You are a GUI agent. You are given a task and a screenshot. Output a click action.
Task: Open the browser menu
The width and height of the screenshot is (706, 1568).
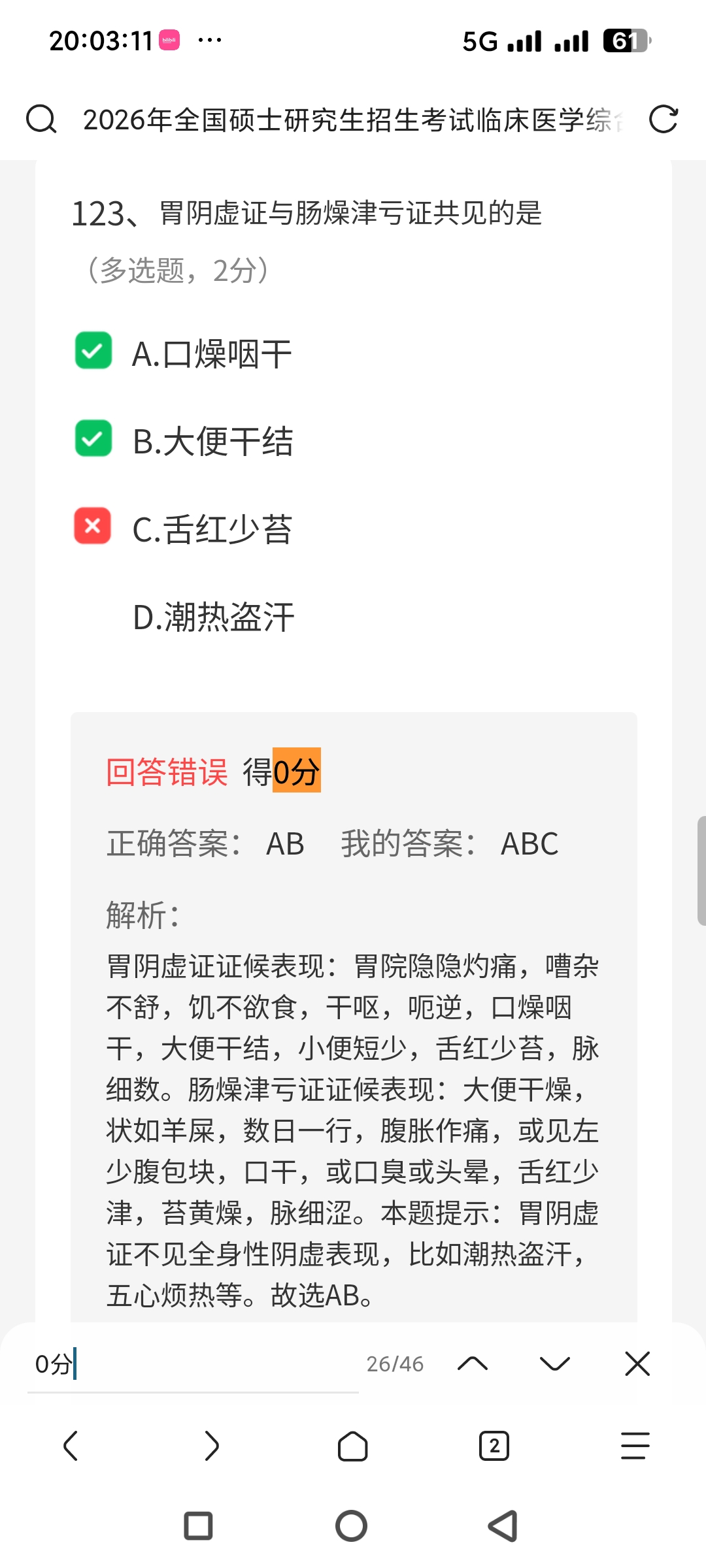[635, 1445]
